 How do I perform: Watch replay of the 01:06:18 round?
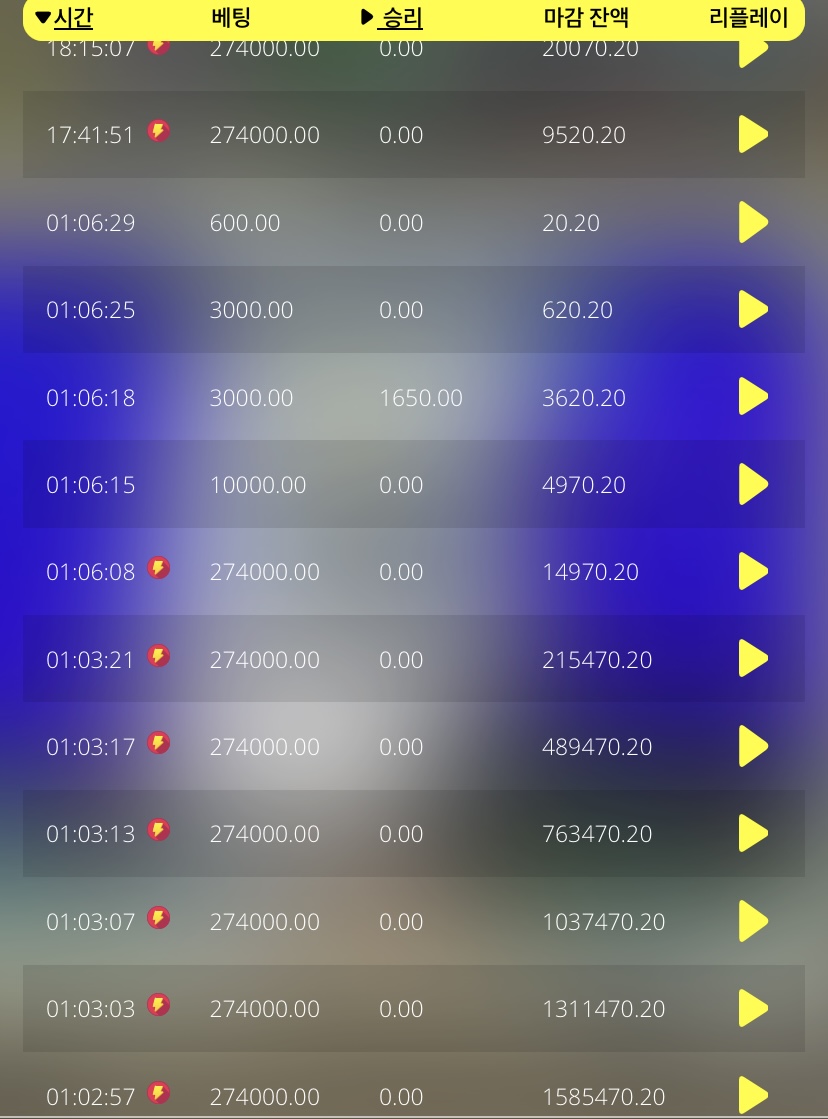pyautogui.click(x=753, y=397)
